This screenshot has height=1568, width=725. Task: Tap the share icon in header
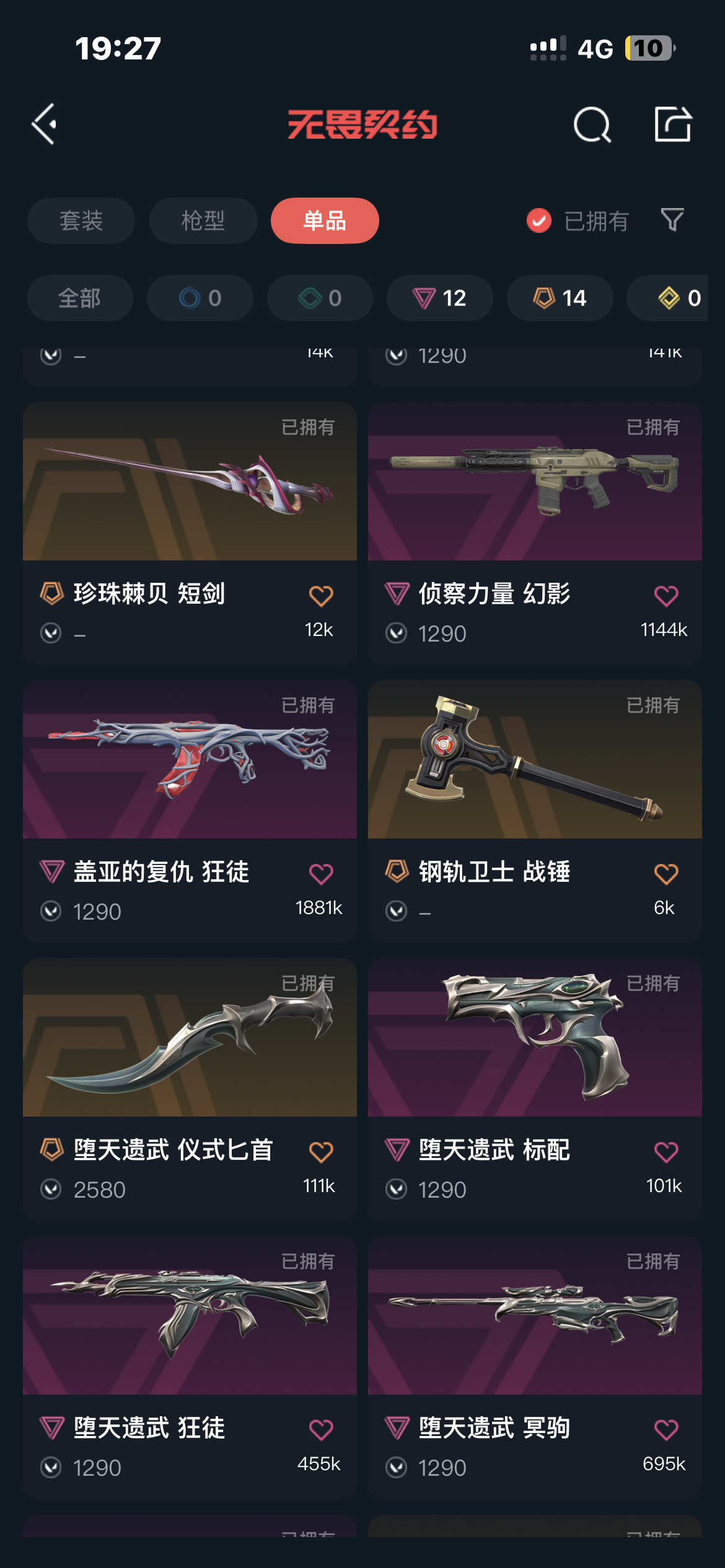(x=673, y=124)
